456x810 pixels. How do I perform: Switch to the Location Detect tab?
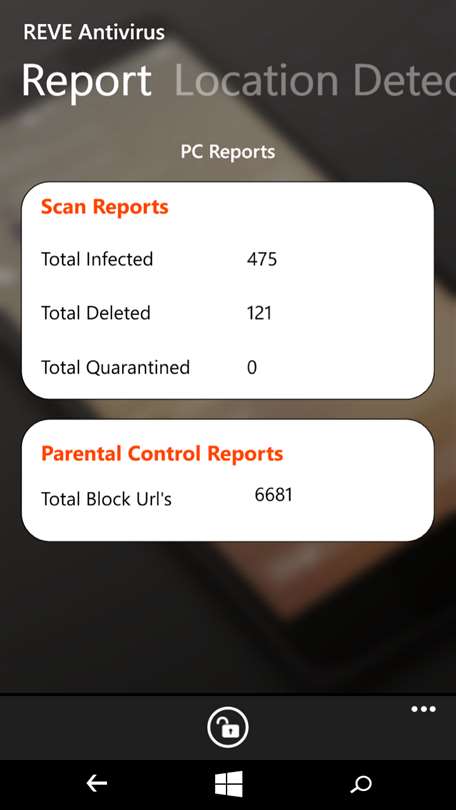pyautogui.click(x=315, y=80)
